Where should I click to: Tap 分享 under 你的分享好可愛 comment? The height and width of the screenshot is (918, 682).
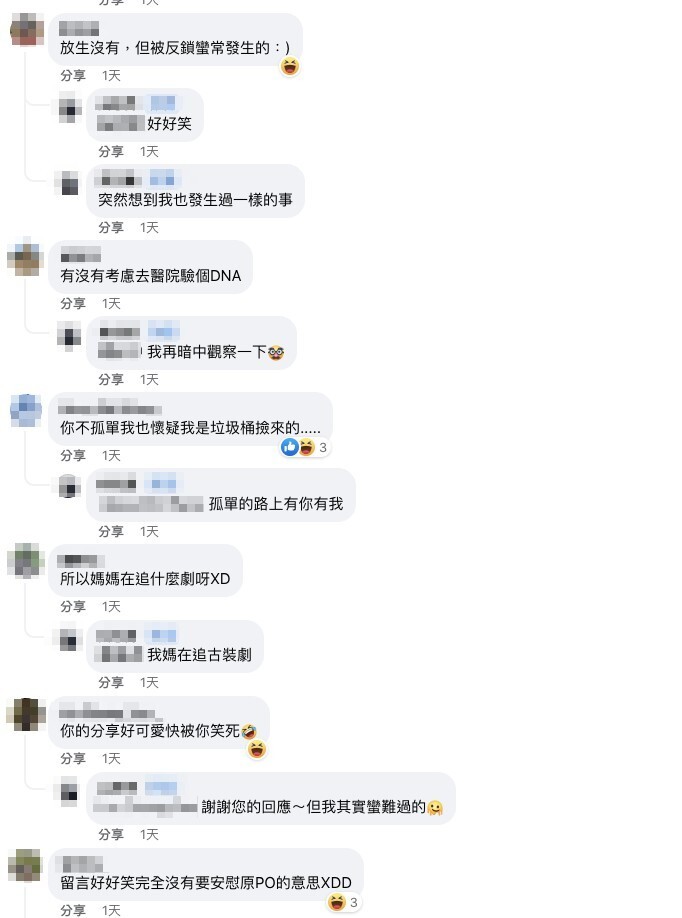[x=73, y=758]
